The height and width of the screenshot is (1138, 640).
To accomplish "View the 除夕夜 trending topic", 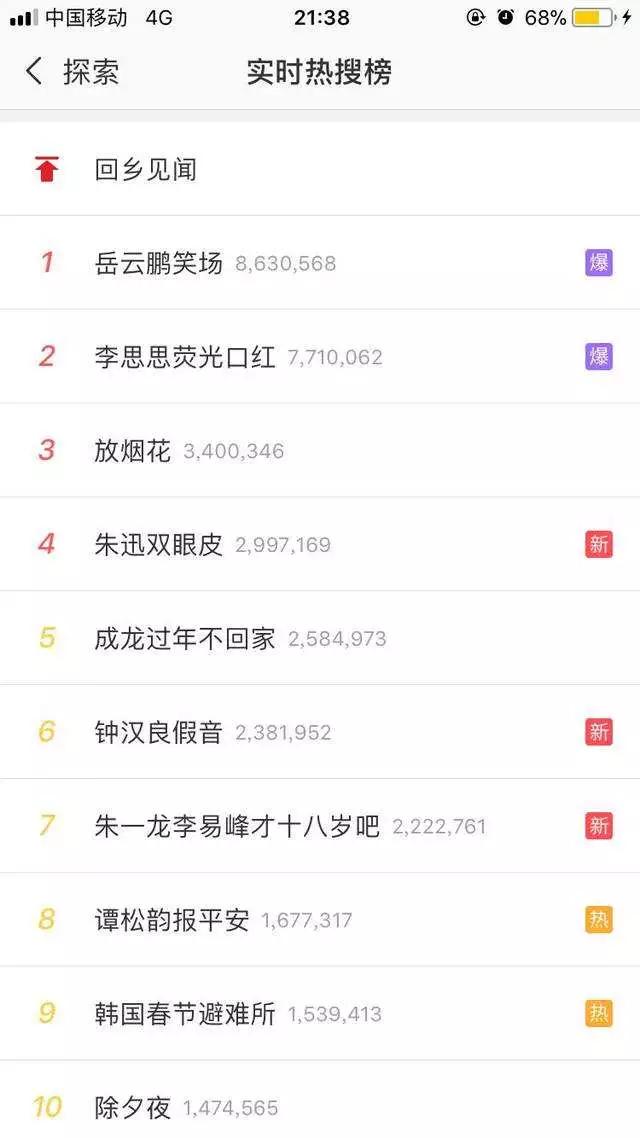I will click(133, 1108).
